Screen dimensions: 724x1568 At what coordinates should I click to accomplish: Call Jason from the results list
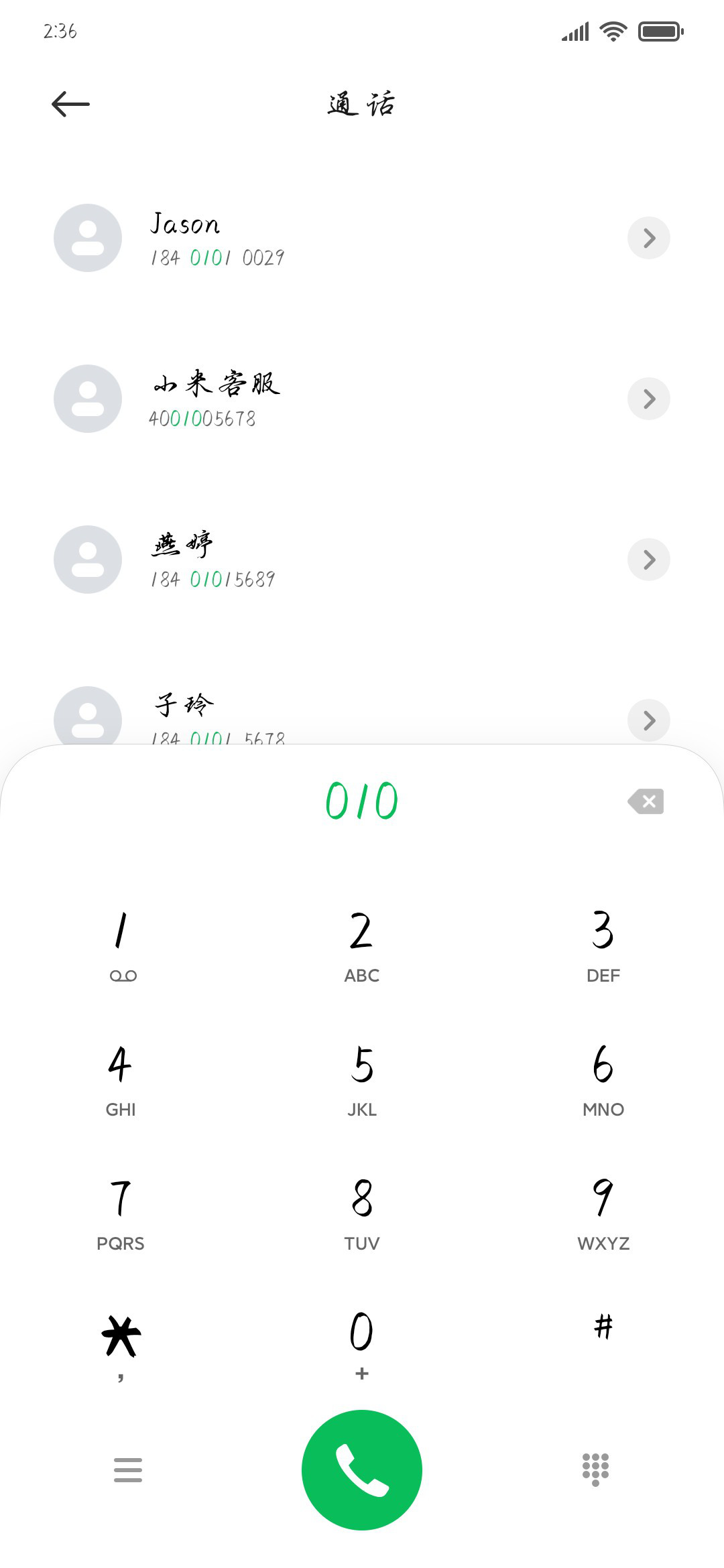point(362,238)
